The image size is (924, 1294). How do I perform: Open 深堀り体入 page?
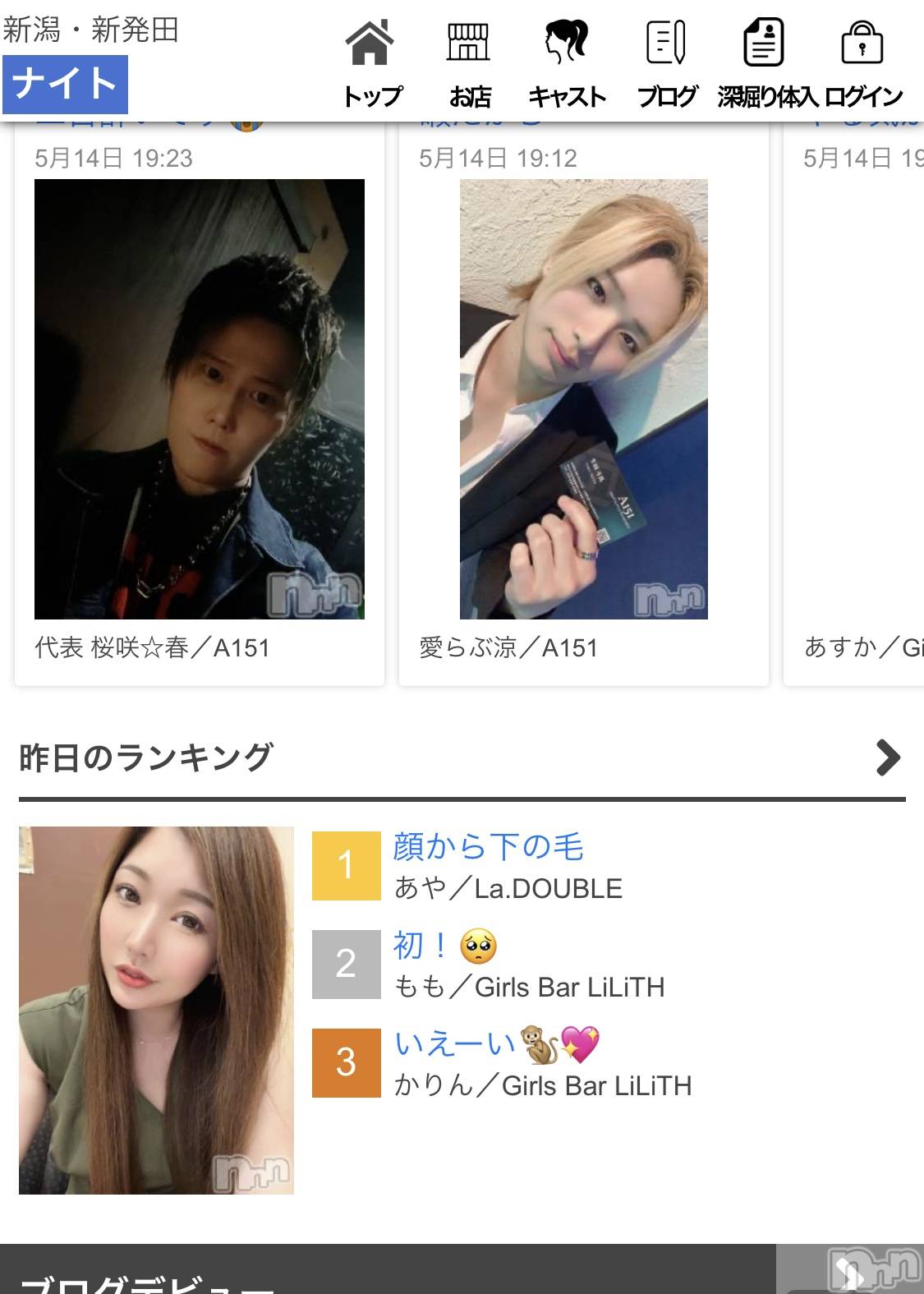(765, 64)
